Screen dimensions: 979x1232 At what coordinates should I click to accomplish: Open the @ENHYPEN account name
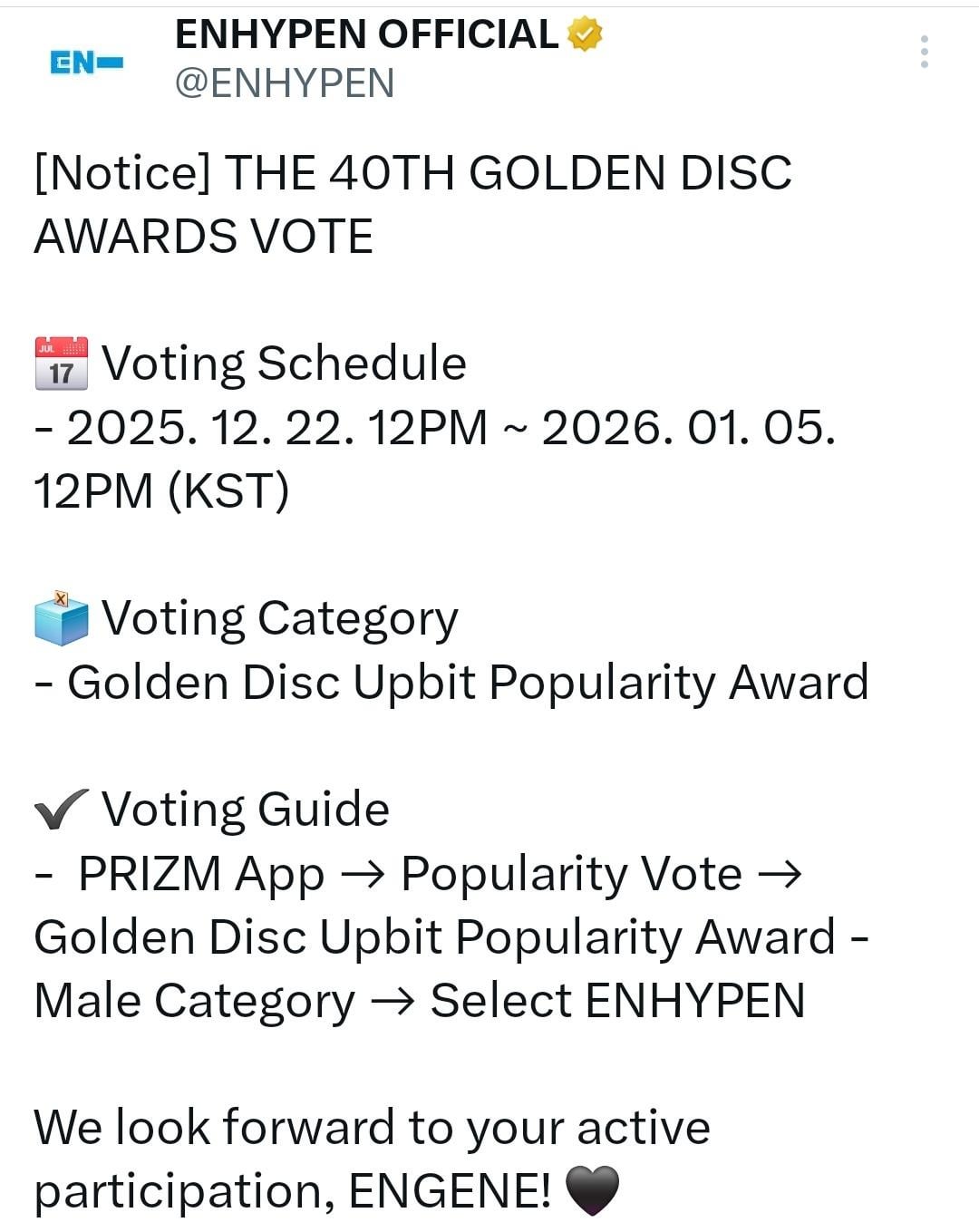click(284, 83)
